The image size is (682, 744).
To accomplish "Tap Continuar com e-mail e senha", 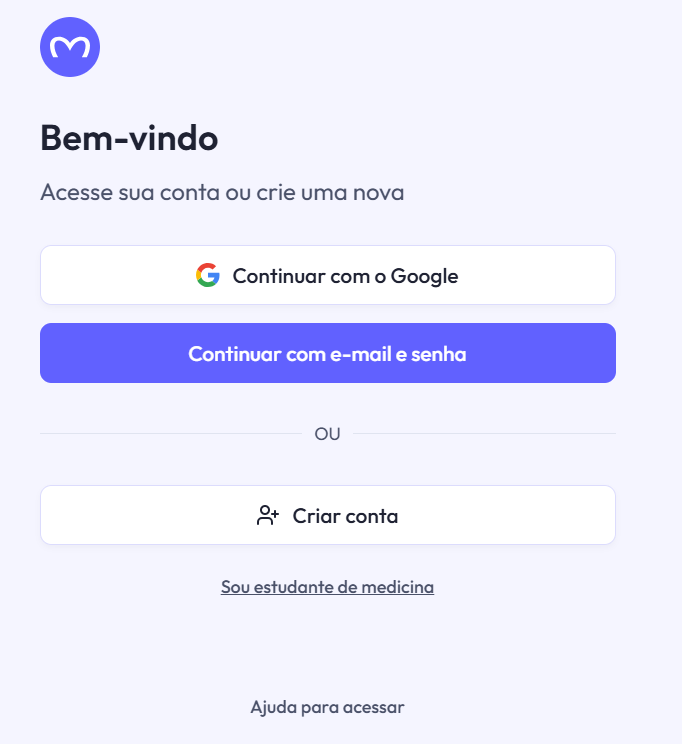I will tap(327, 353).
